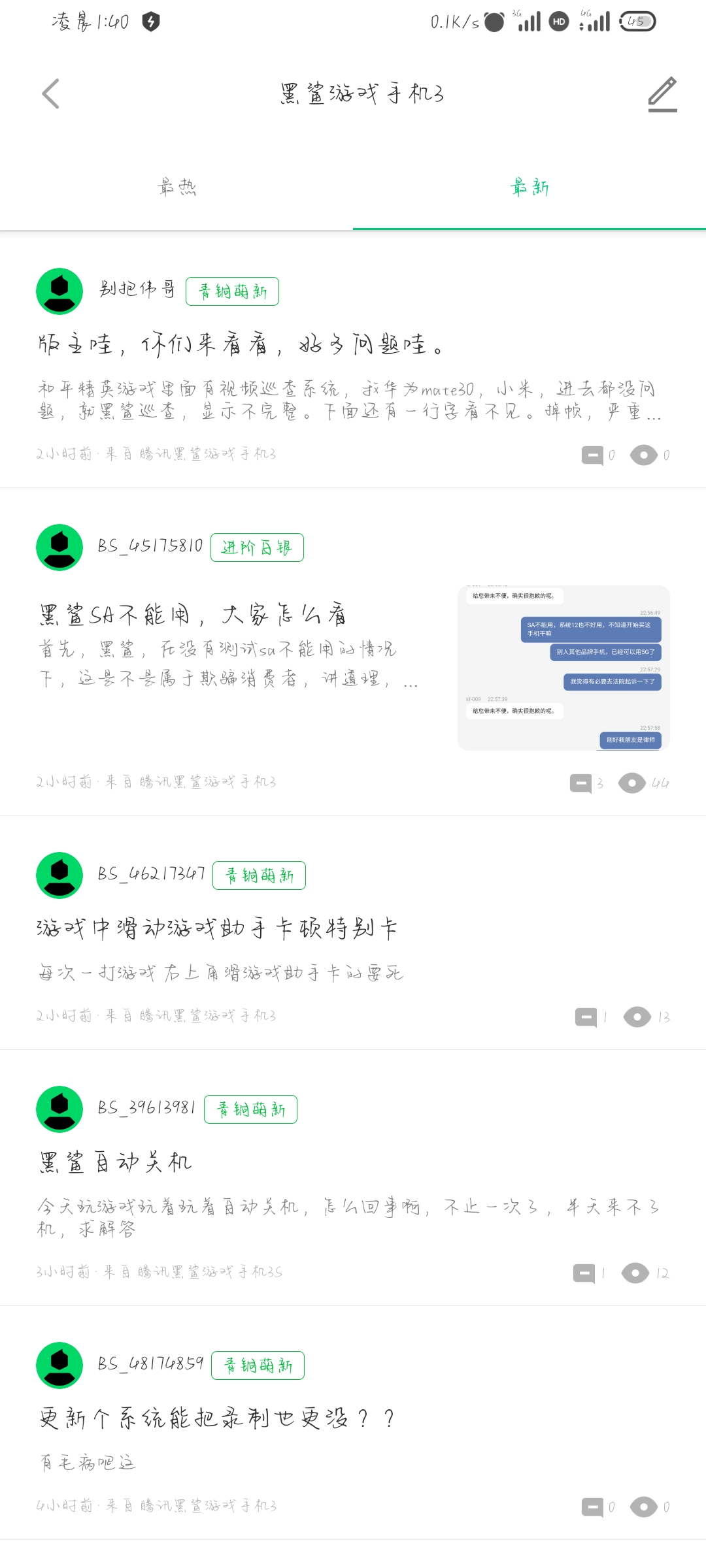View chat screenshot in the 黑鲨SA post

tap(563, 668)
